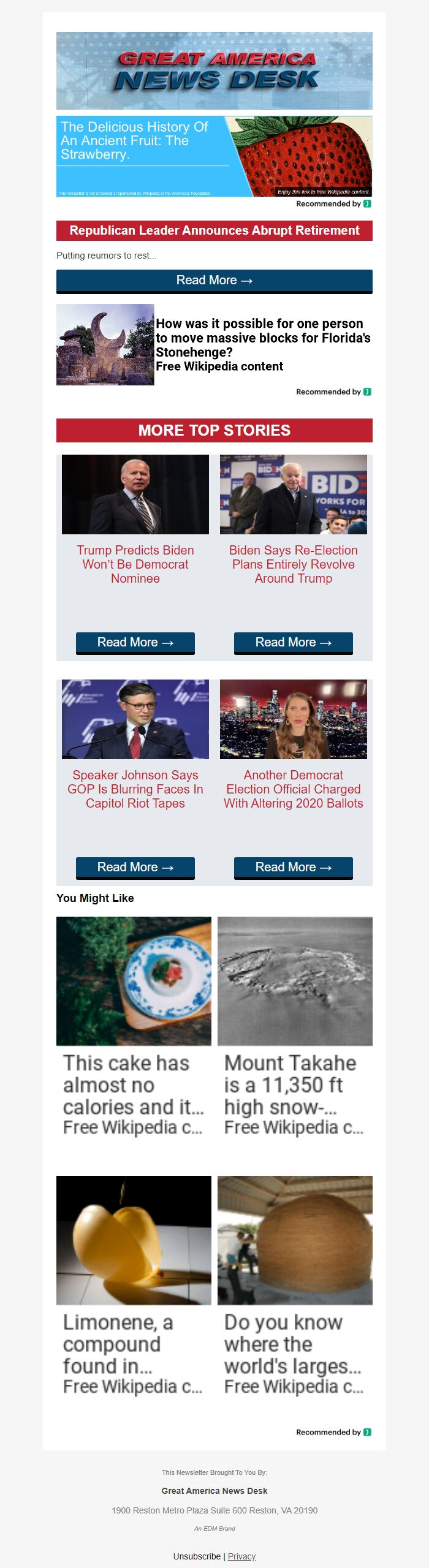Open Democrat Election Official Charged headline
Viewport: 429px width, 1568px height.
[x=293, y=789]
